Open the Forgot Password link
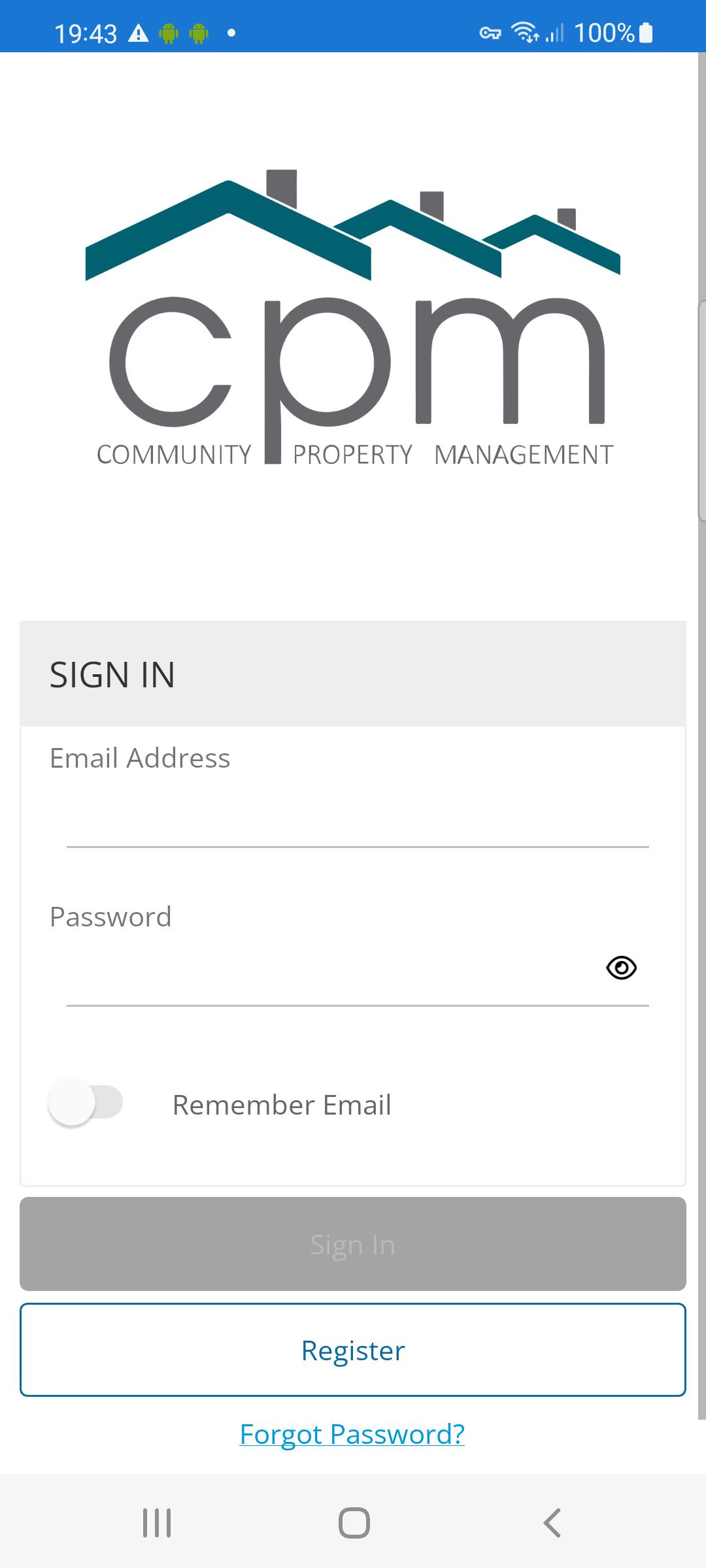 [x=352, y=1434]
